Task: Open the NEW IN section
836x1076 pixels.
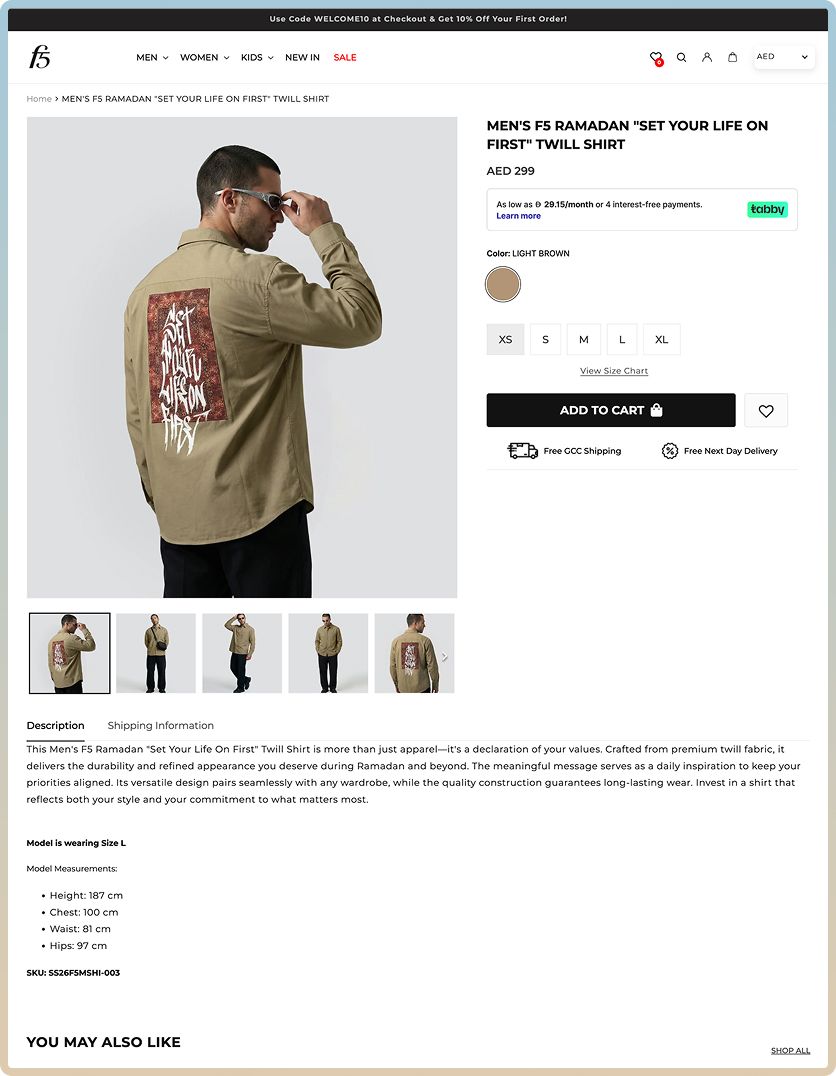Action: tap(302, 57)
